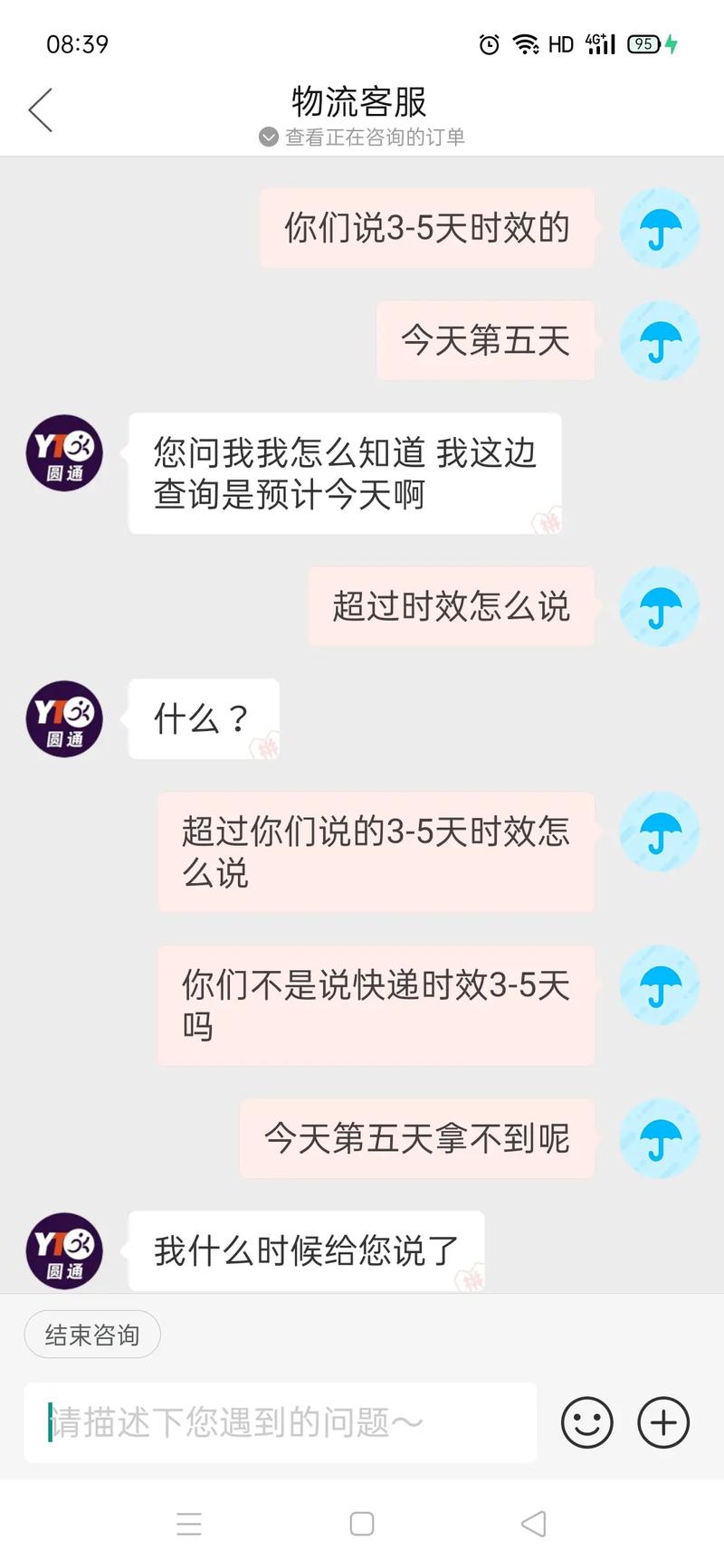Focus the 请描述下您遇到的问题 message field
This screenshot has height=1568, width=724.
click(x=281, y=1422)
